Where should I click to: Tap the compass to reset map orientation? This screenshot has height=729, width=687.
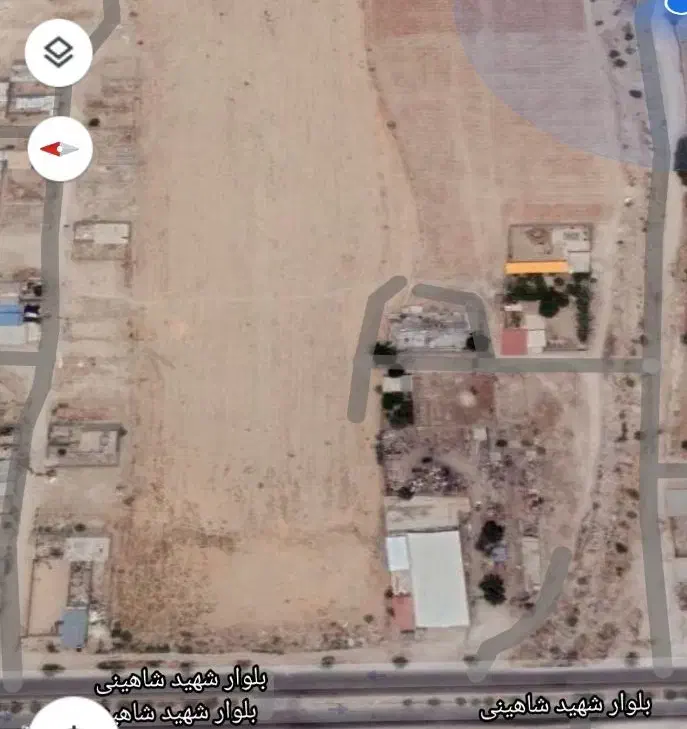60,149
